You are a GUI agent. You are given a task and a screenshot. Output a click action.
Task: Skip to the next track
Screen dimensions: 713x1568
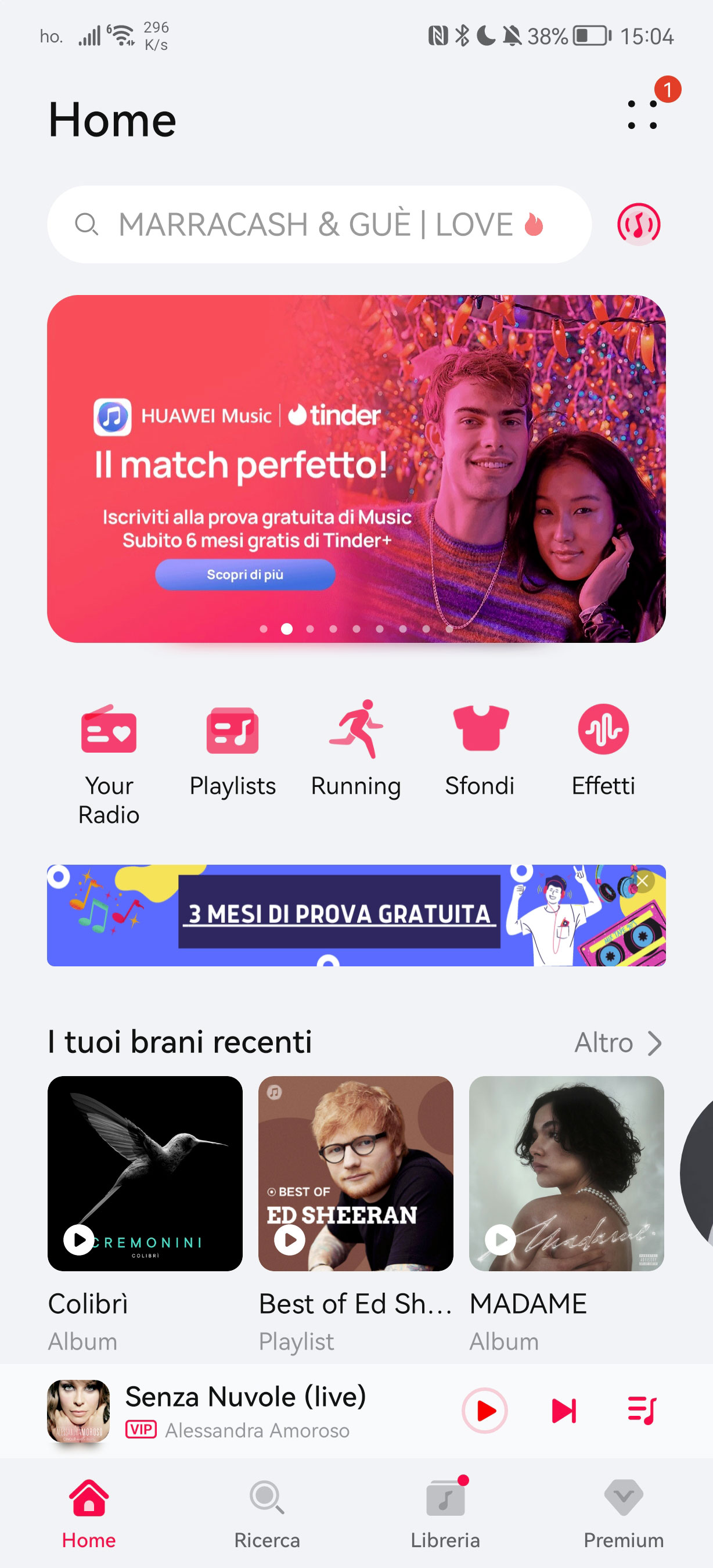(x=563, y=1409)
